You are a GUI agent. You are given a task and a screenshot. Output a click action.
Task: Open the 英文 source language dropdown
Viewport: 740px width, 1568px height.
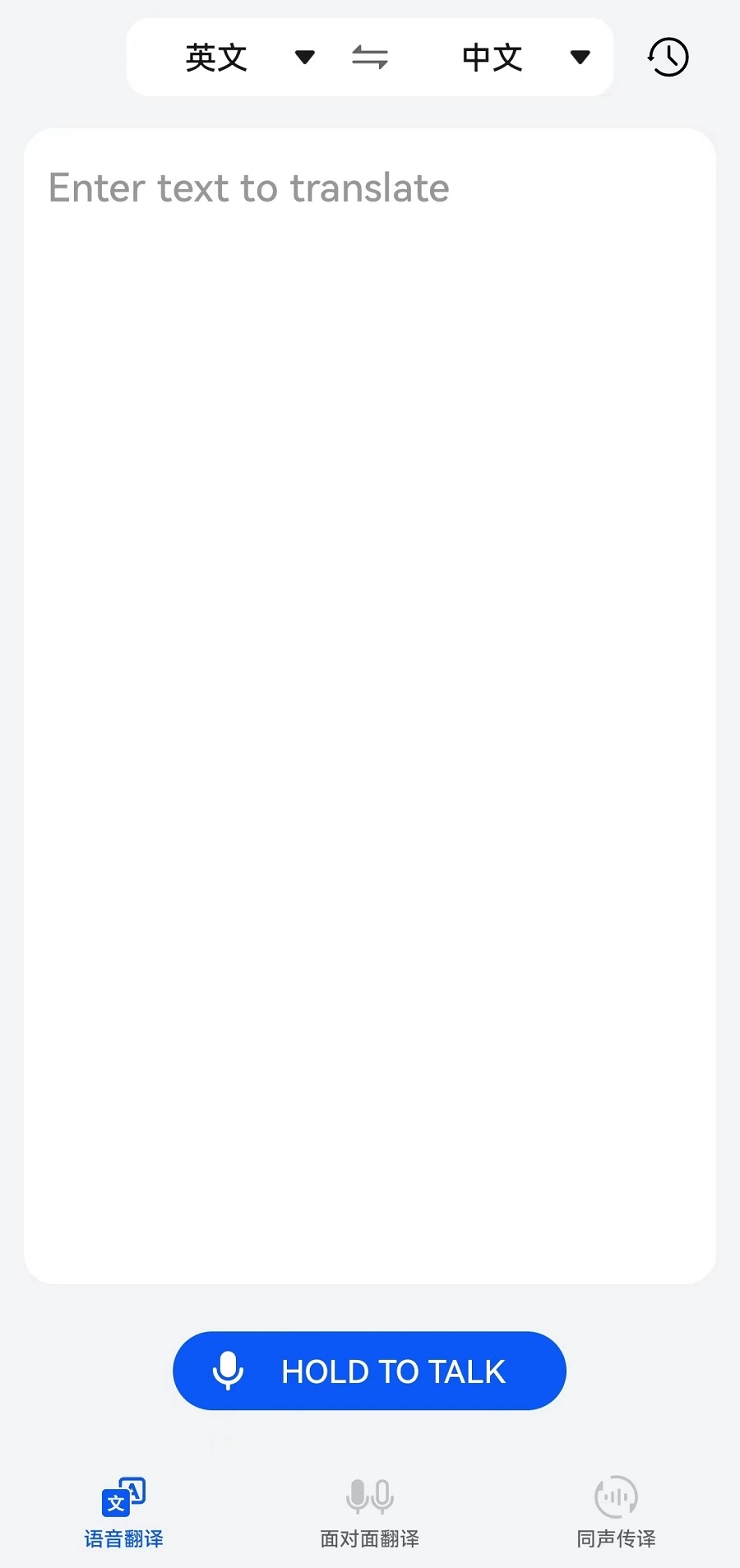coord(248,58)
